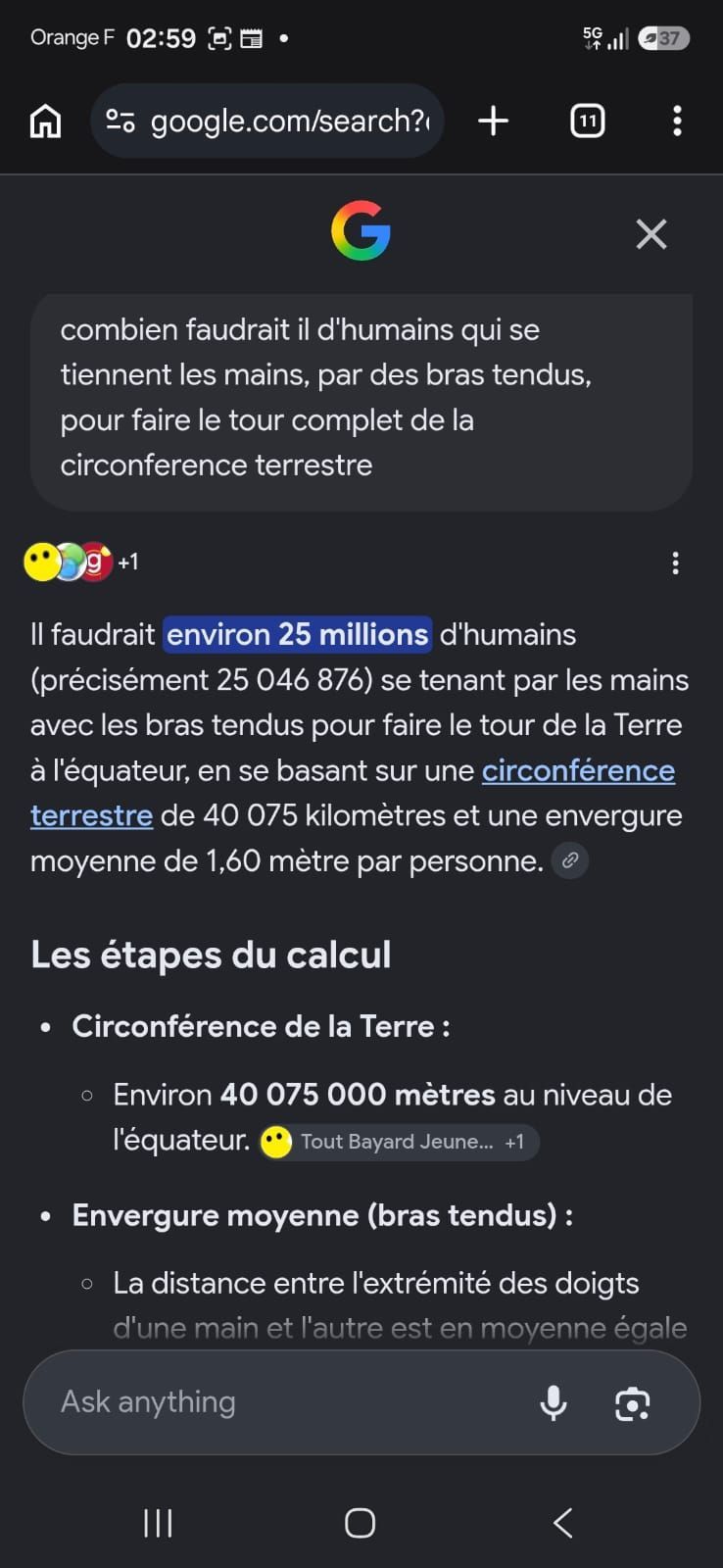Open the browser overflow menu

click(x=677, y=122)
